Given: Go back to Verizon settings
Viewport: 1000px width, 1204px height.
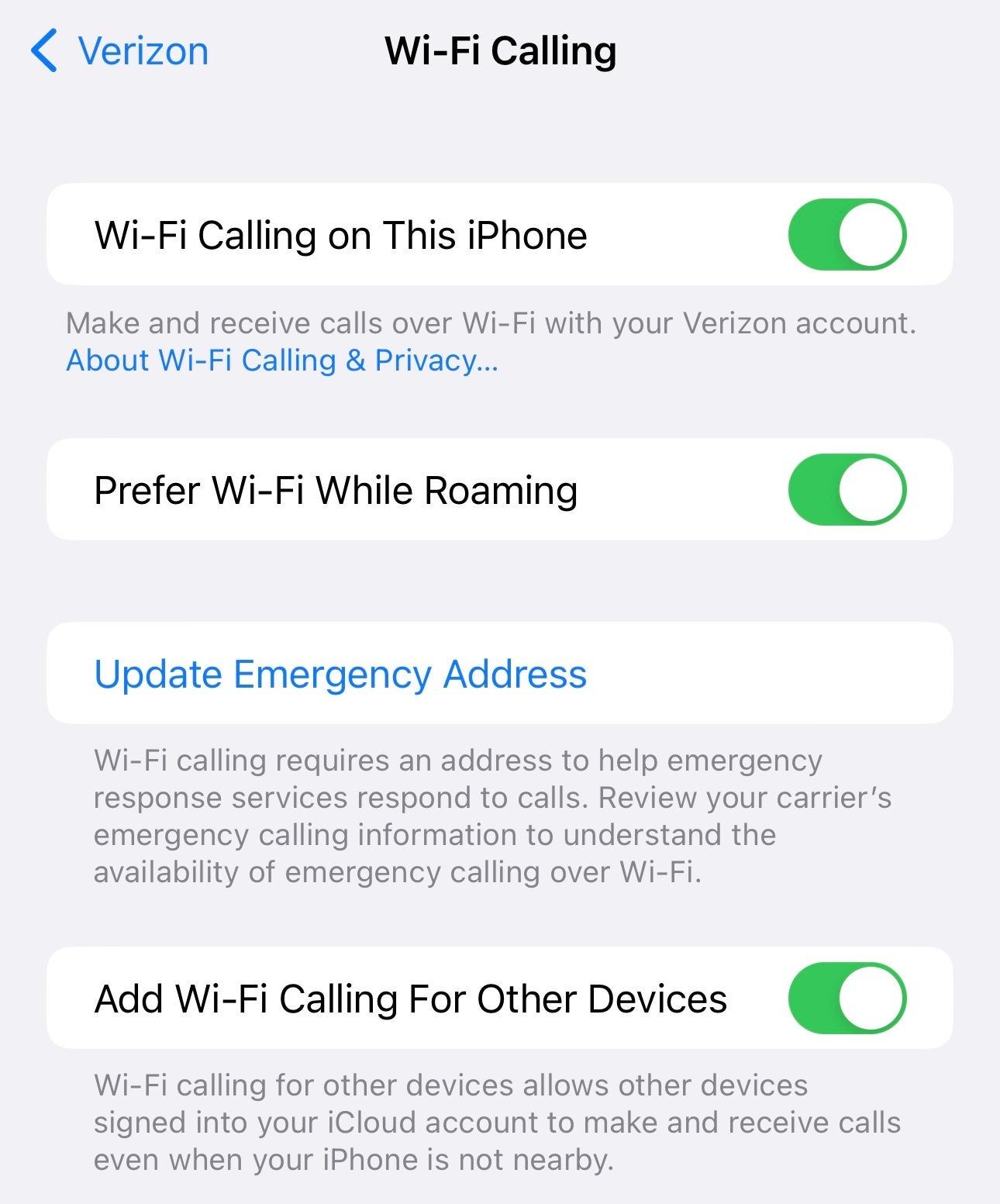Looking at the screenshot, I should point(120,51).
